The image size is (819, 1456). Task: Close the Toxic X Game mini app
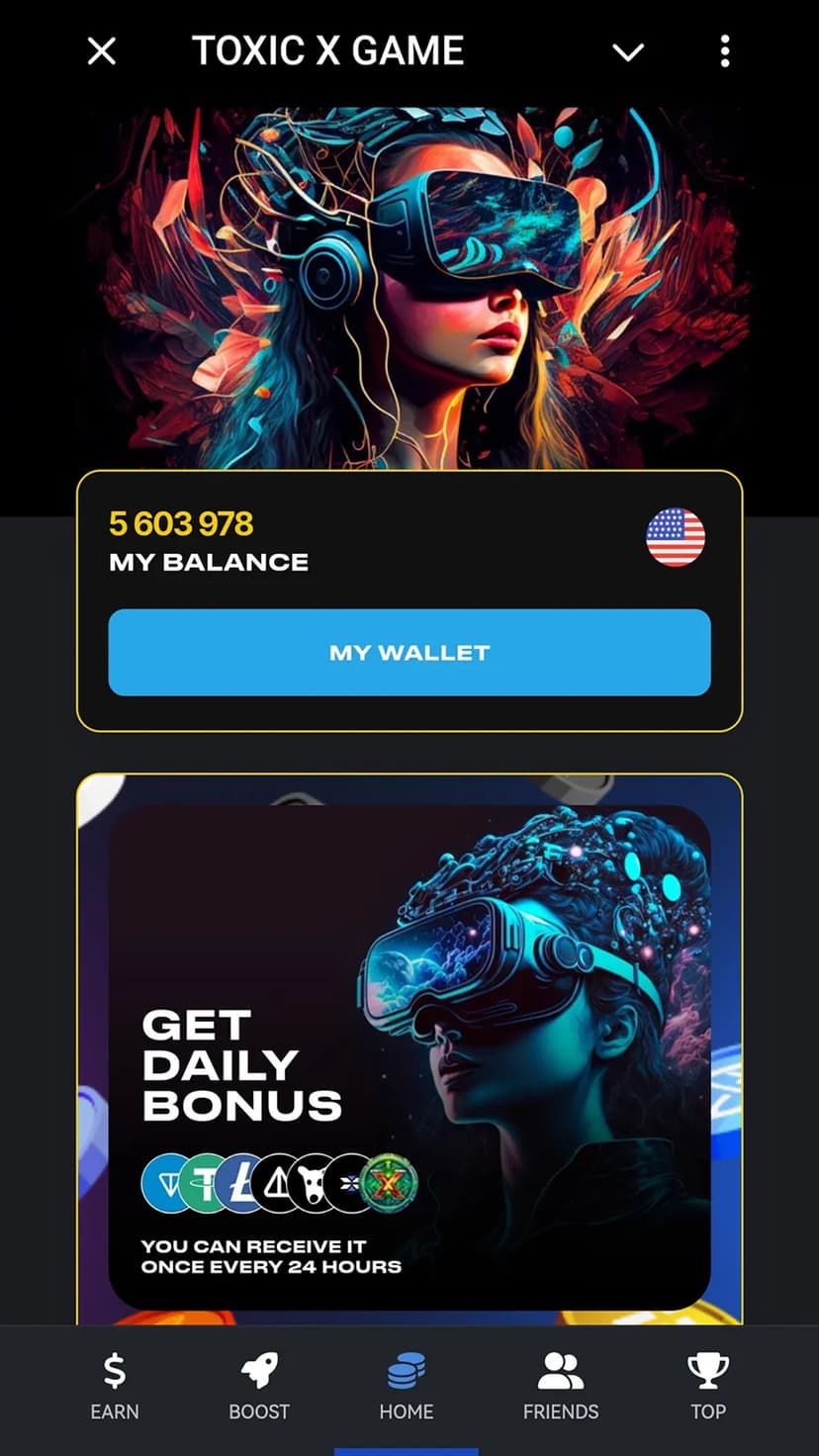pyautogui.click(x=102, y=51)
